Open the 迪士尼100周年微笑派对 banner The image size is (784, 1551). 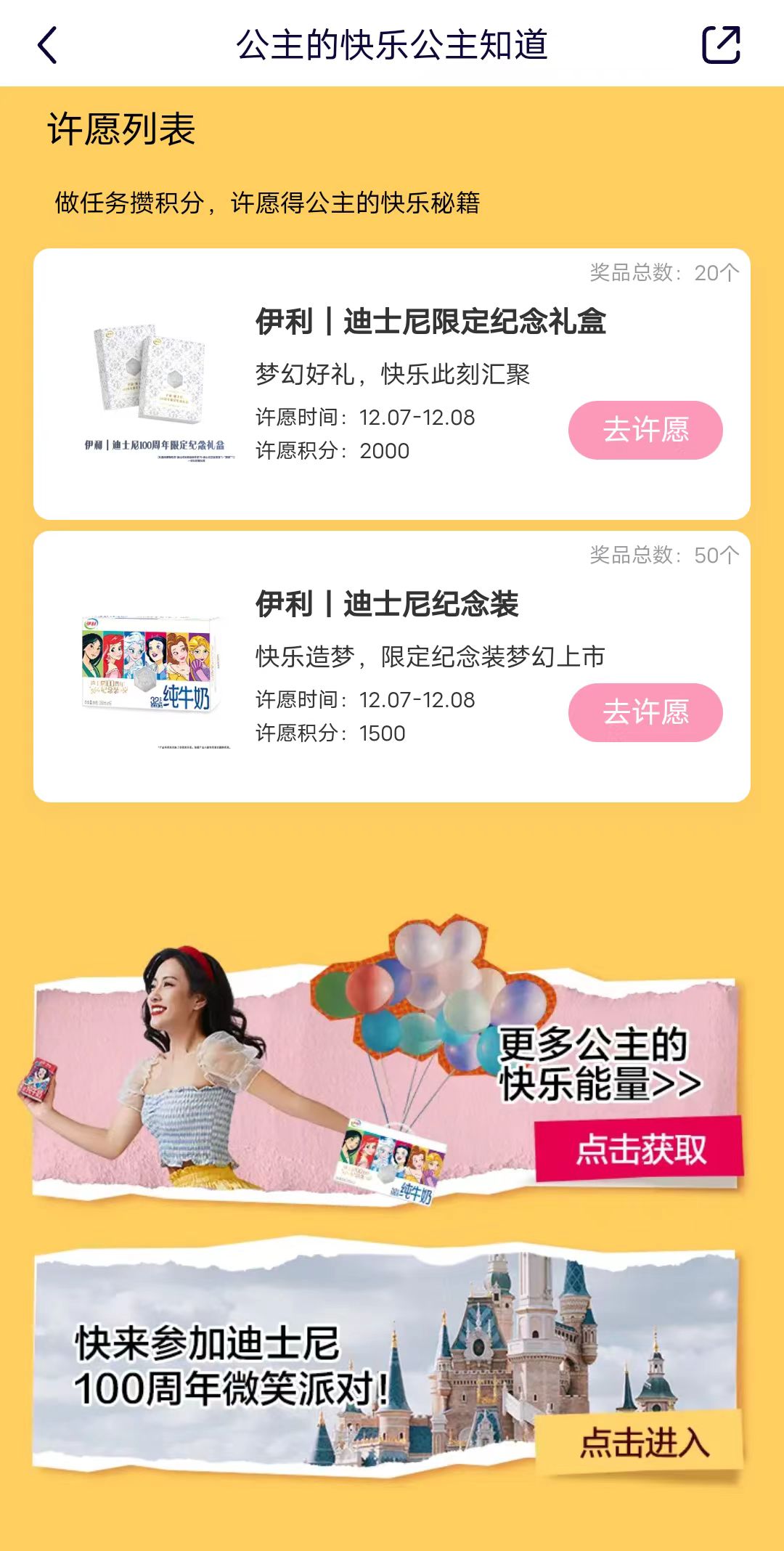coord(642,1442)
